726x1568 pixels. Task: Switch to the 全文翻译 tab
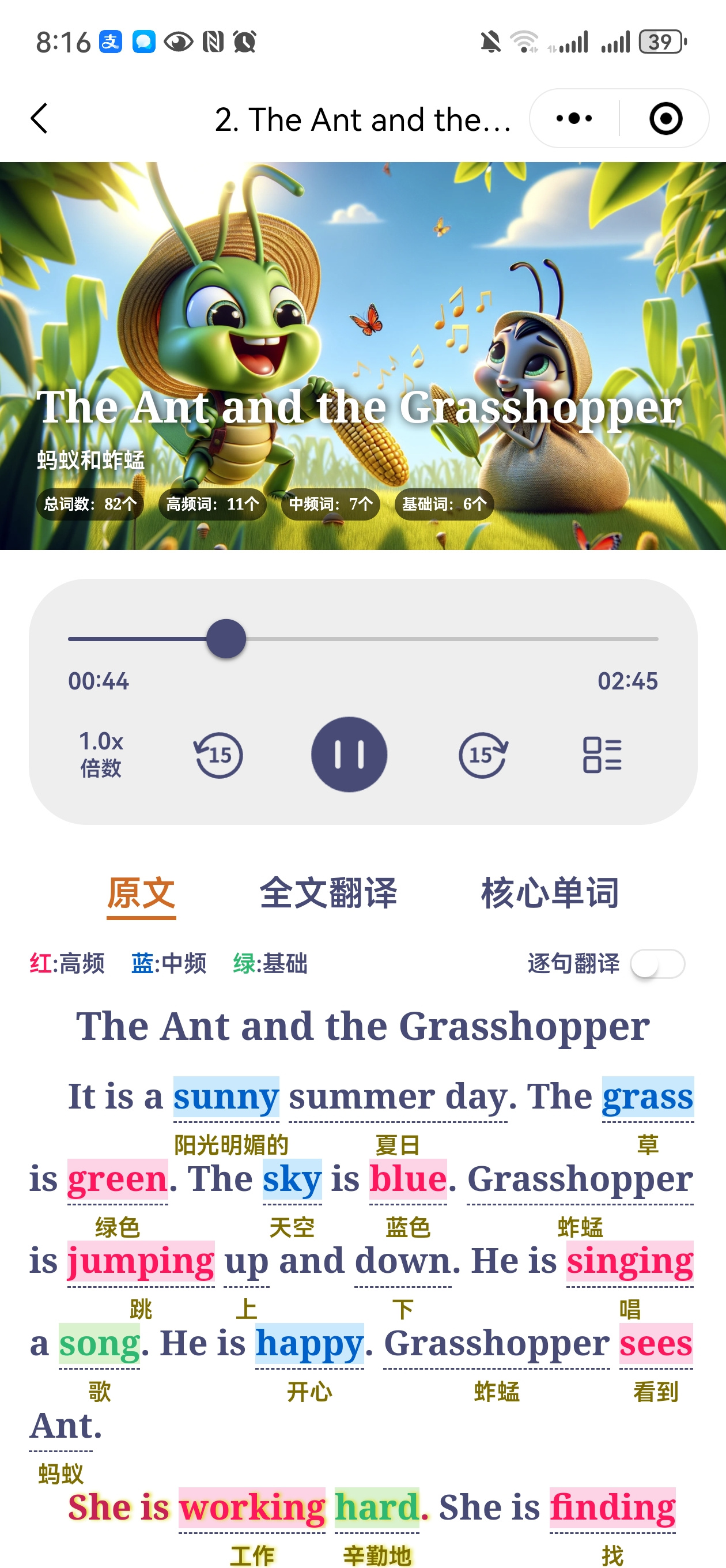328,893
